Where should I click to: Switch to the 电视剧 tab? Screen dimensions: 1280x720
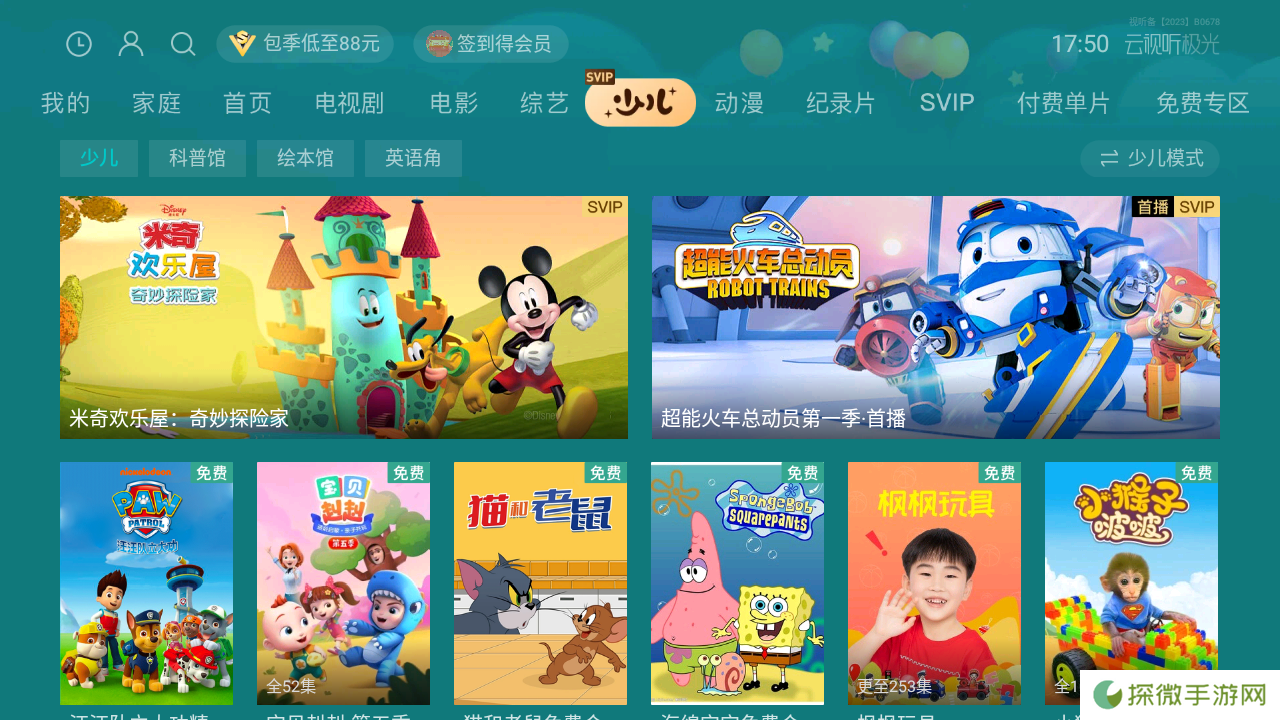[x=349, y=103]
